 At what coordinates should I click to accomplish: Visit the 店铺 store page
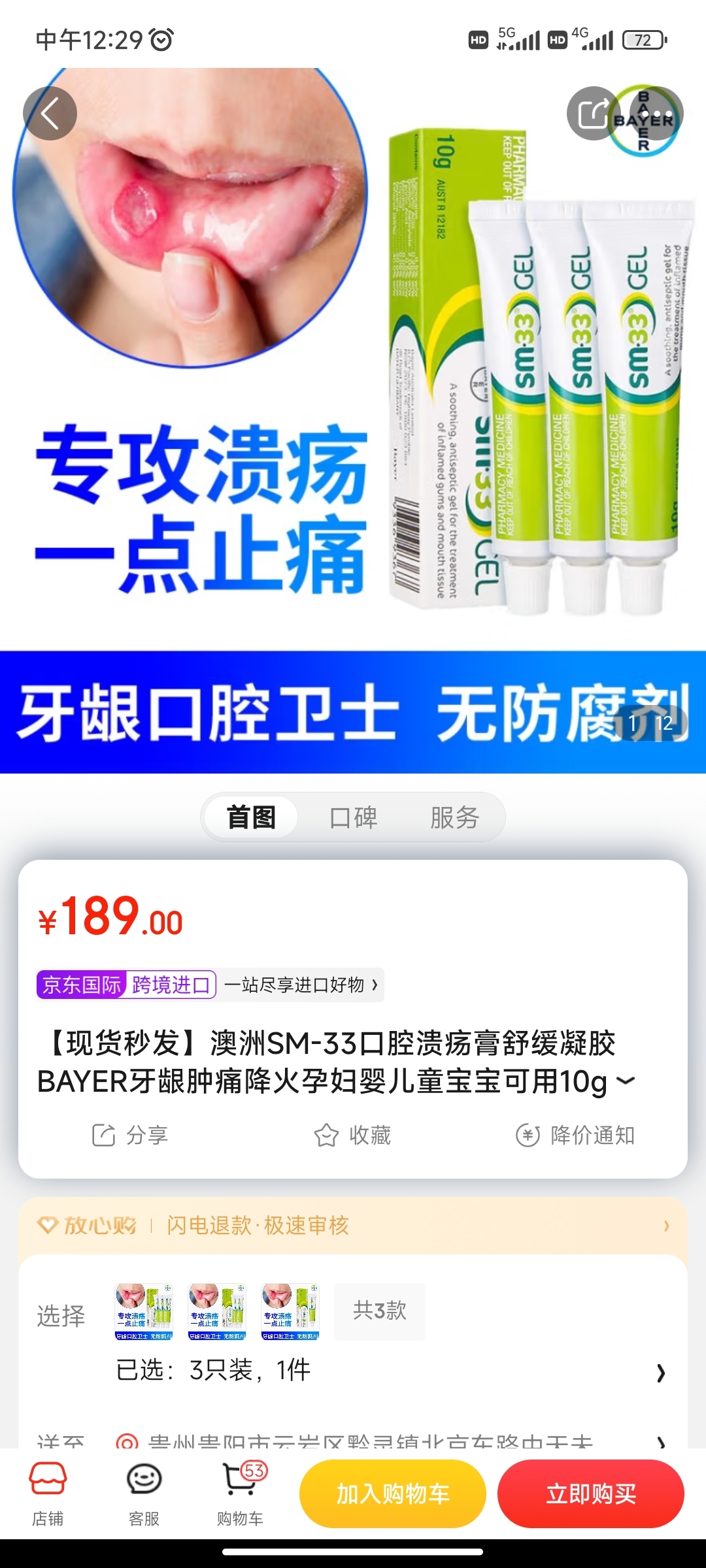tap(48, 1494)
